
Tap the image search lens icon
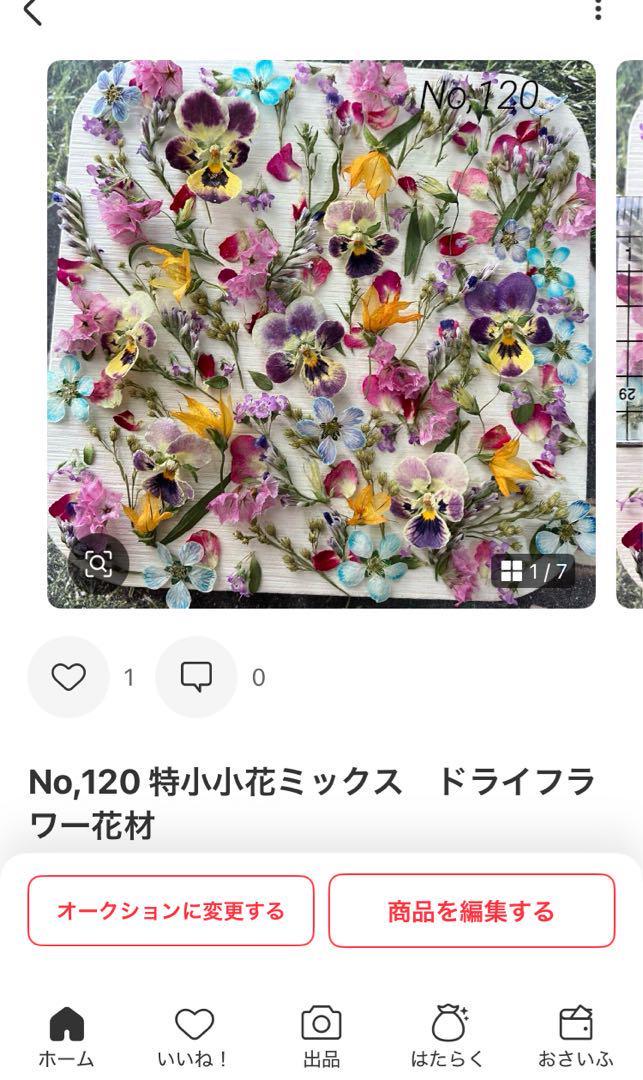coord(98,564)
